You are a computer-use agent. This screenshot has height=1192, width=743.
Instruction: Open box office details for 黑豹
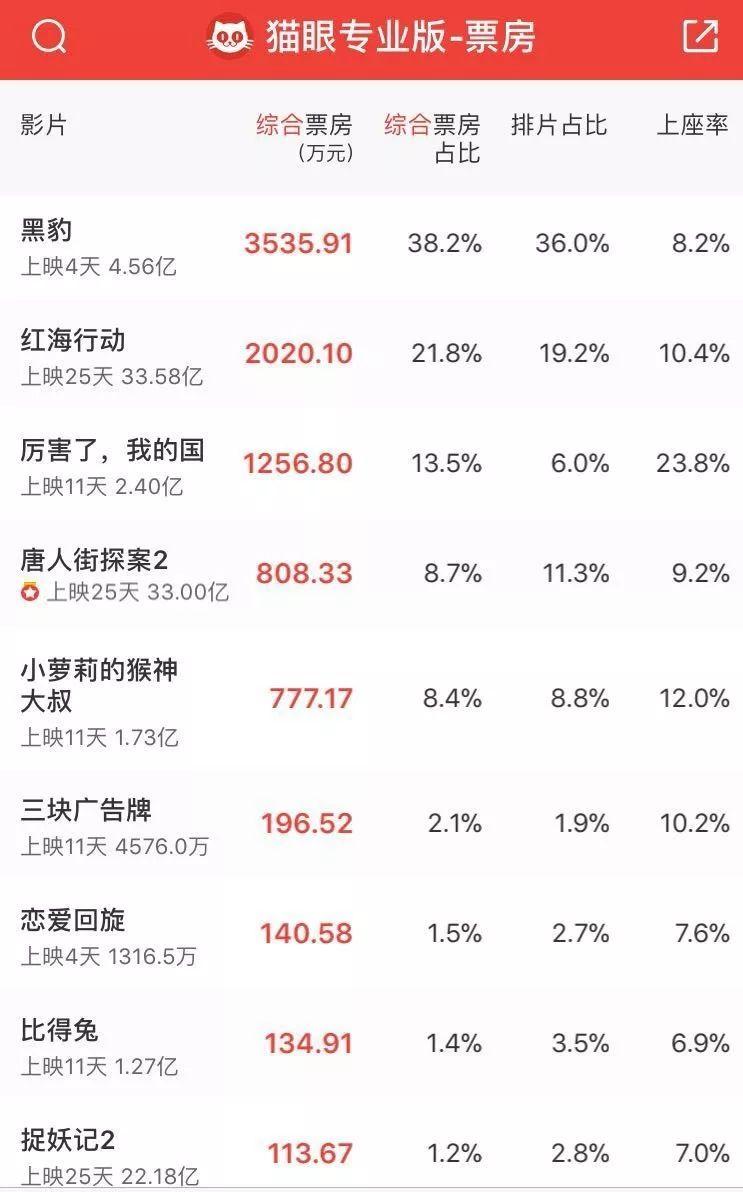coord(371,244)
